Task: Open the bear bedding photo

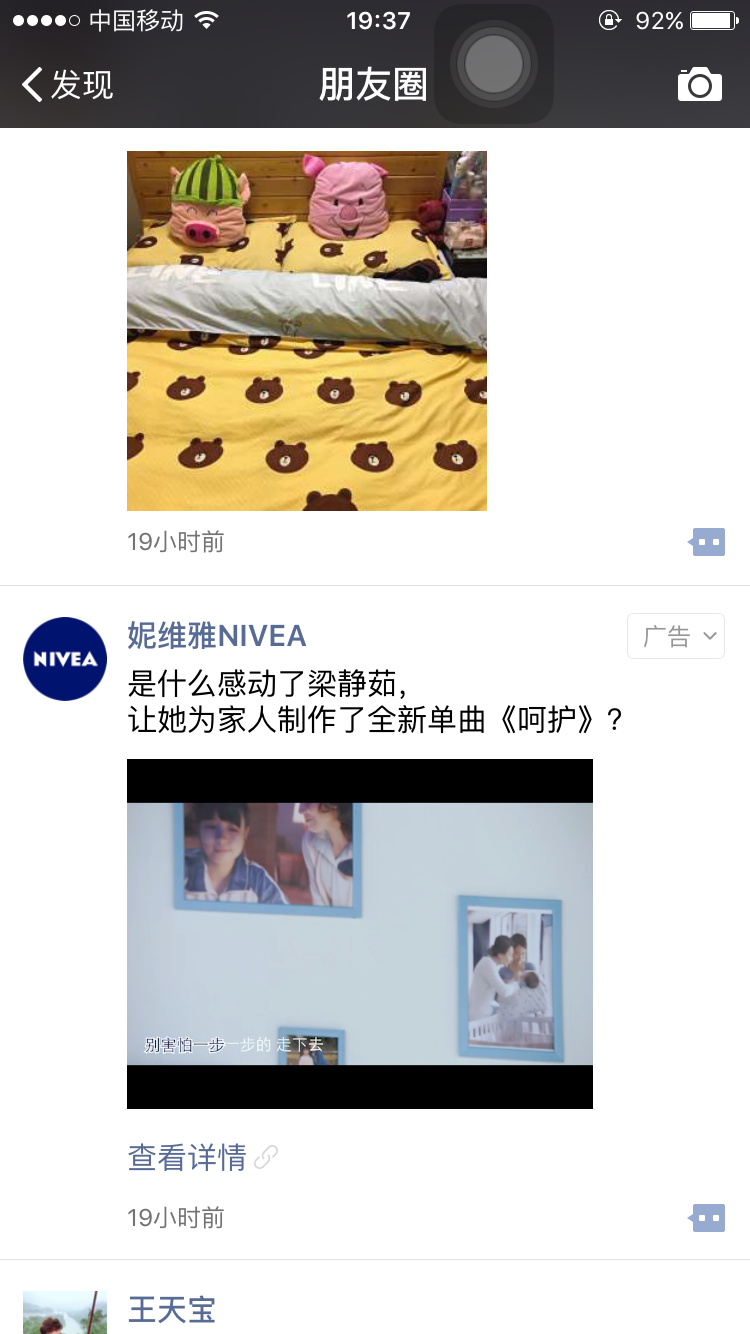Action: tap(307, 331)
